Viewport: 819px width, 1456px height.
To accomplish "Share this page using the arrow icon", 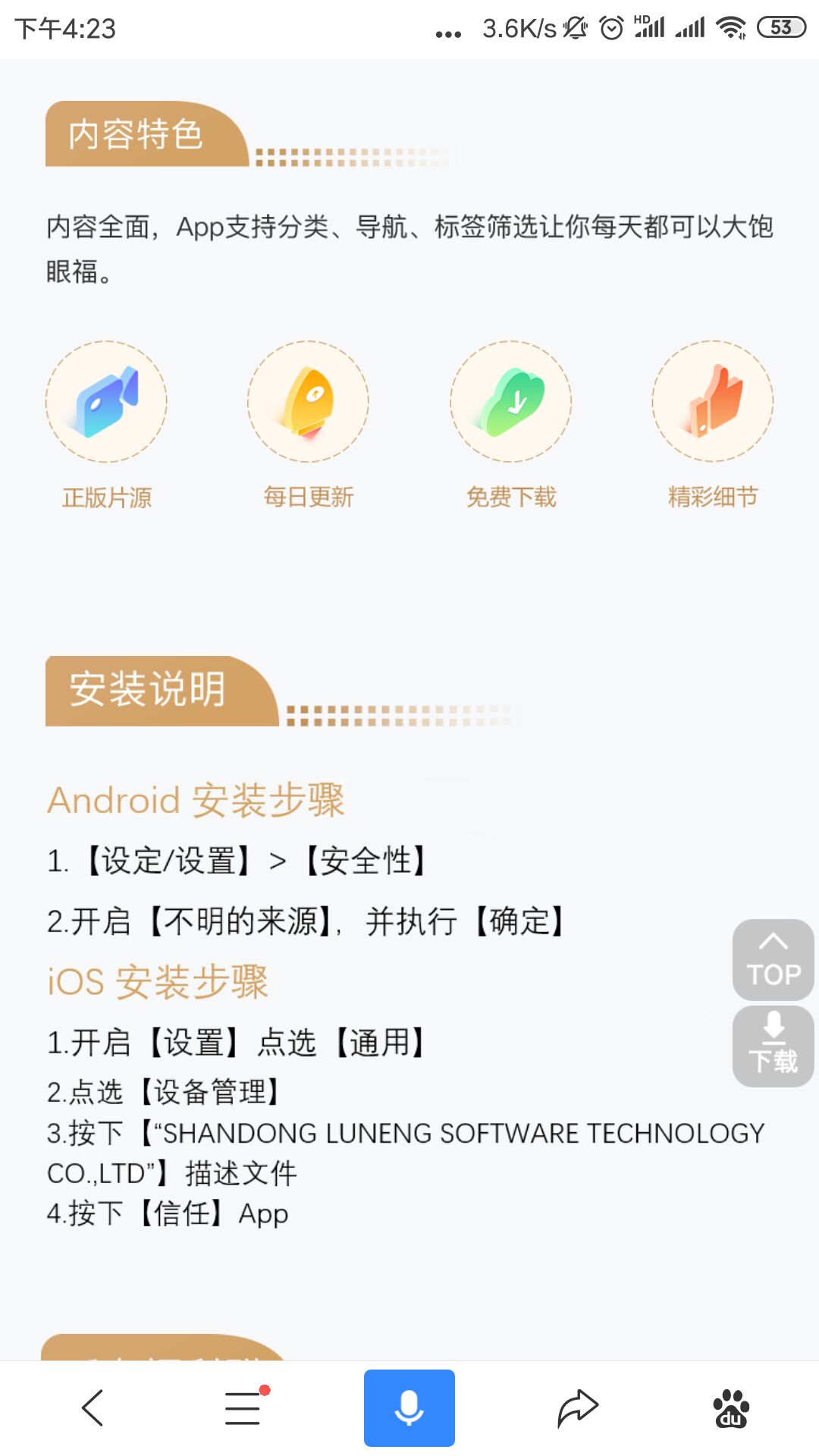I will [578, 1408].
